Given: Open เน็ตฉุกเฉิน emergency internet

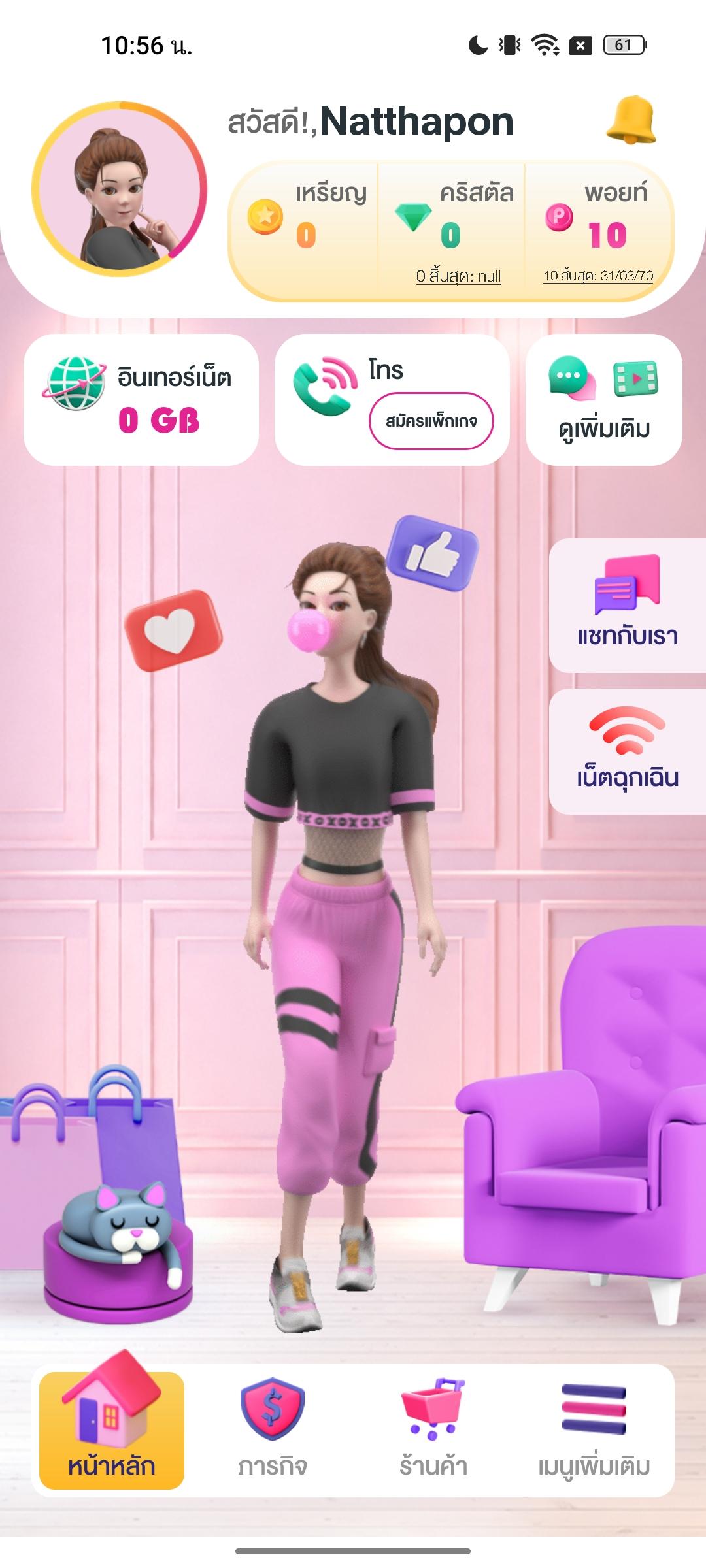Looking at the screenshot, I should [x=627, y=751].
